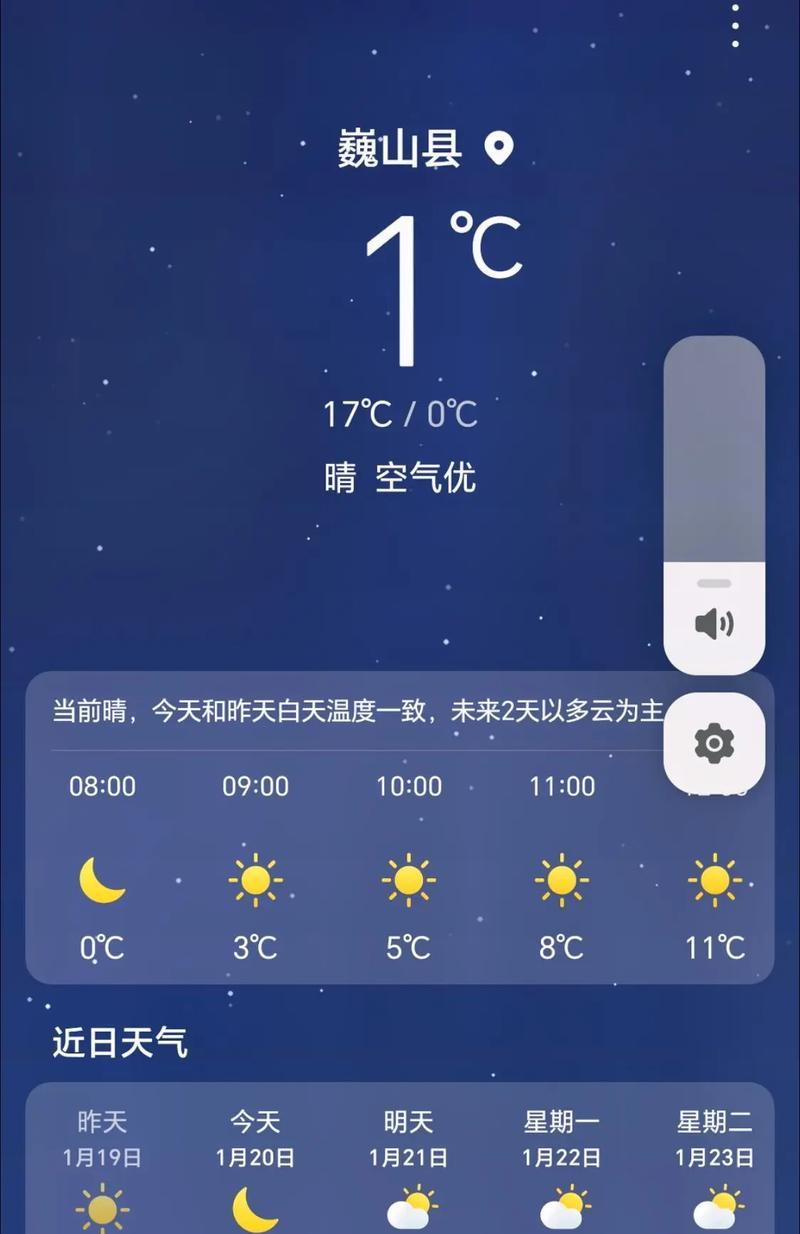View 空气优 air quality details
This screenshot has height=1234, width=800.
click(x=425, y=478)
